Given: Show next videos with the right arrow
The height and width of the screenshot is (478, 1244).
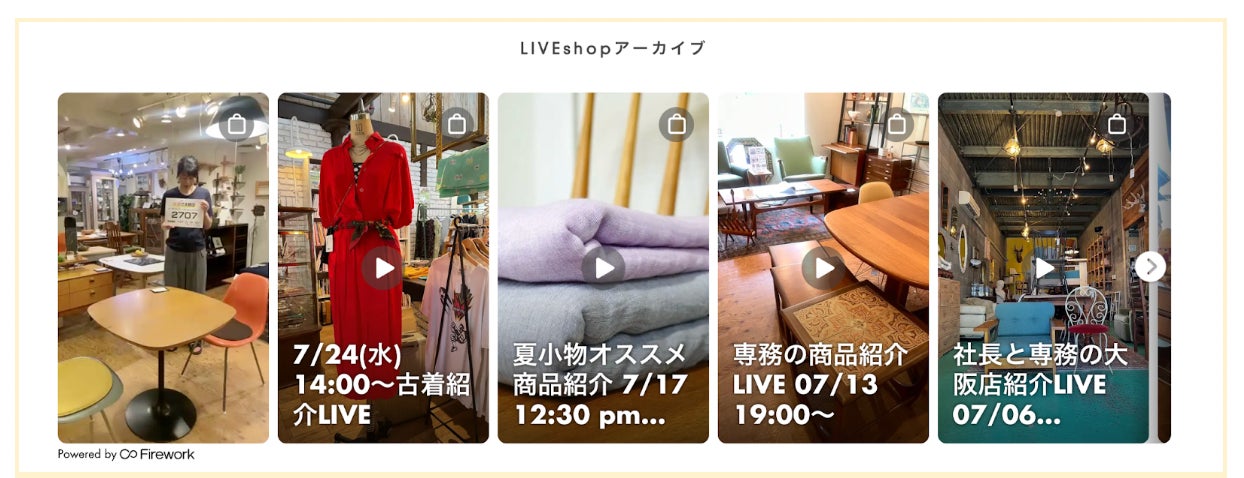Looking at the screenshot, I should point(1151,266).
